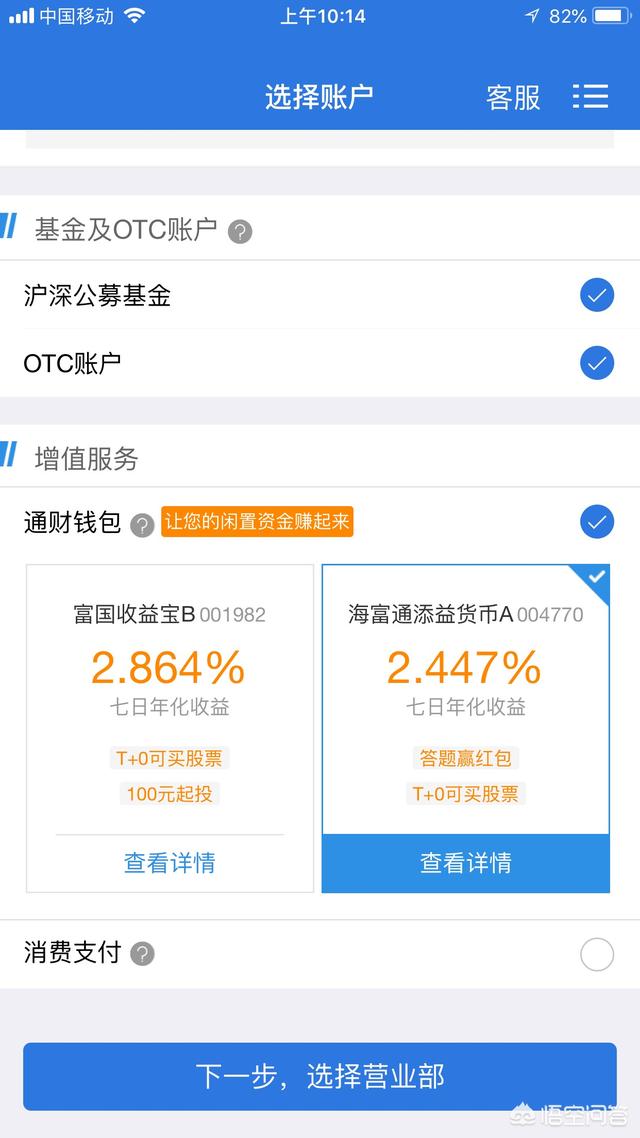Show help for 消费支付
Image resolution: width=640 pixels, height=1138 pixels.
(143, 953)
